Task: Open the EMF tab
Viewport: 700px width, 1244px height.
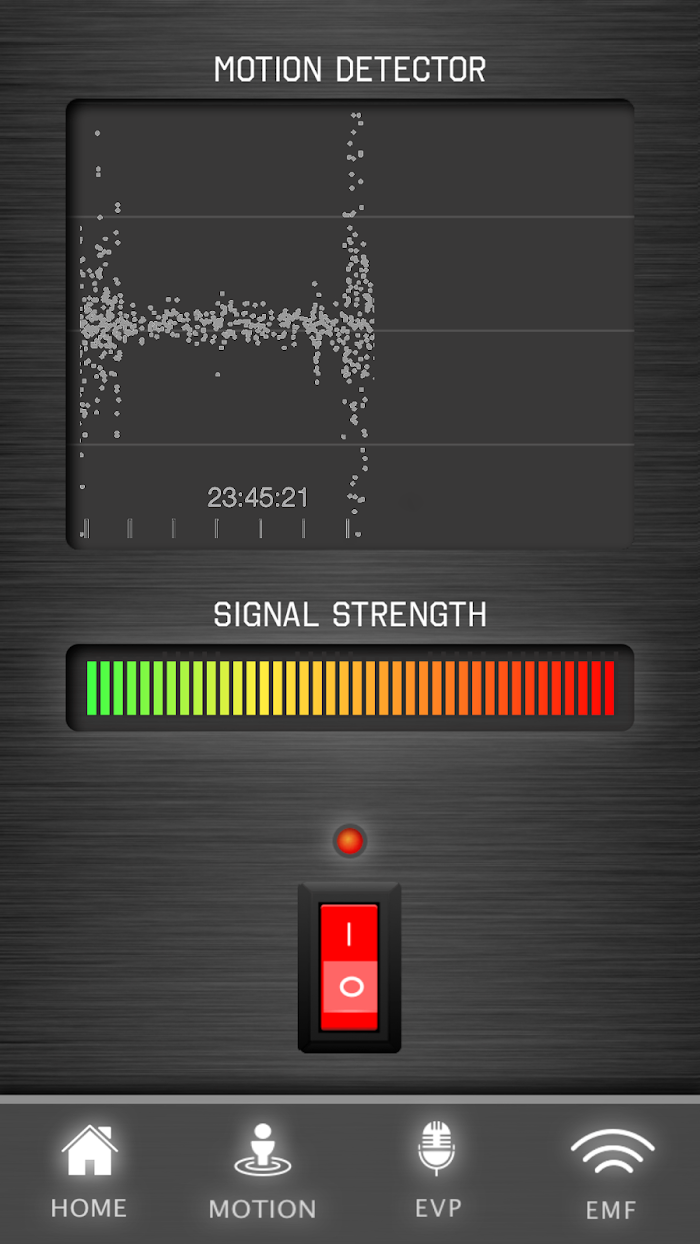Action: point(611,1173)
